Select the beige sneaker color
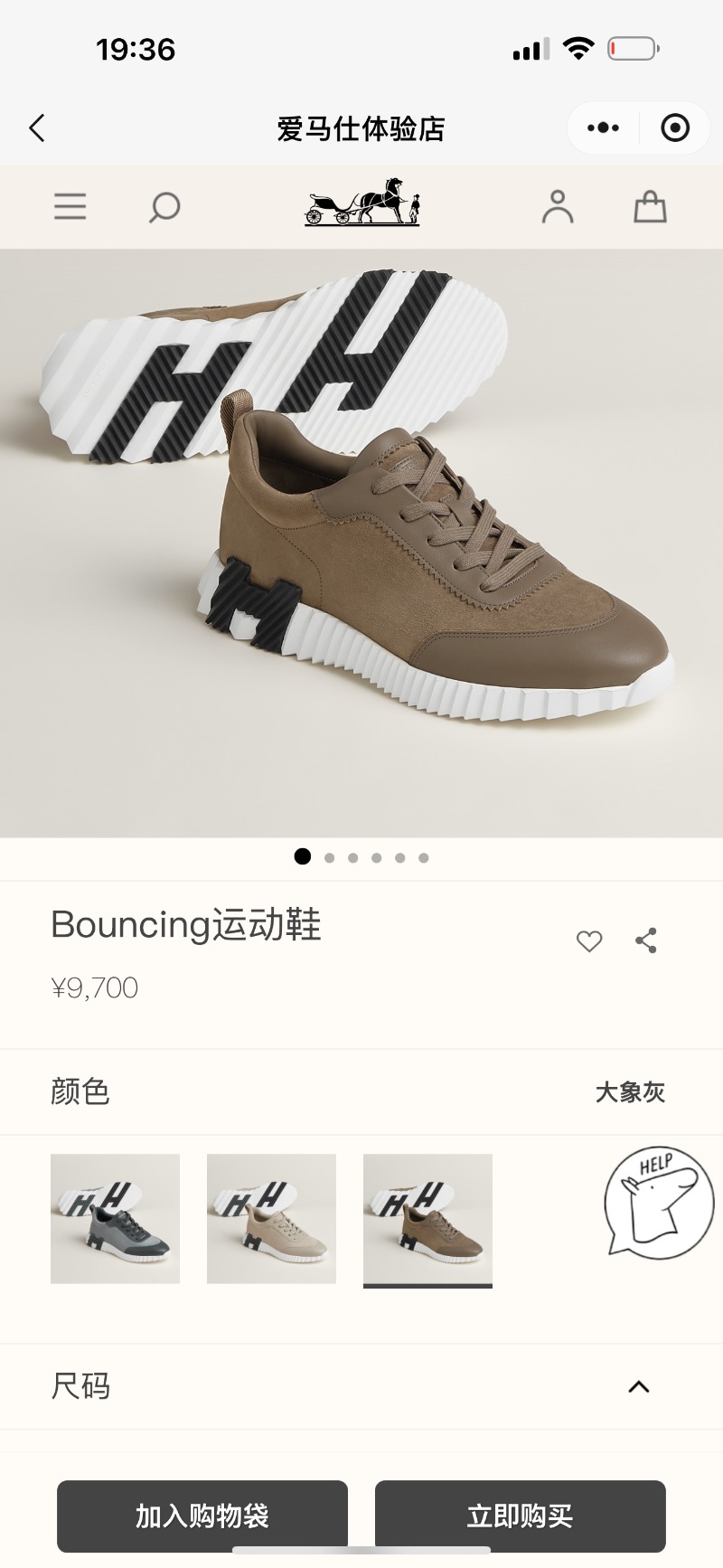 click(x=271, y=1218)
